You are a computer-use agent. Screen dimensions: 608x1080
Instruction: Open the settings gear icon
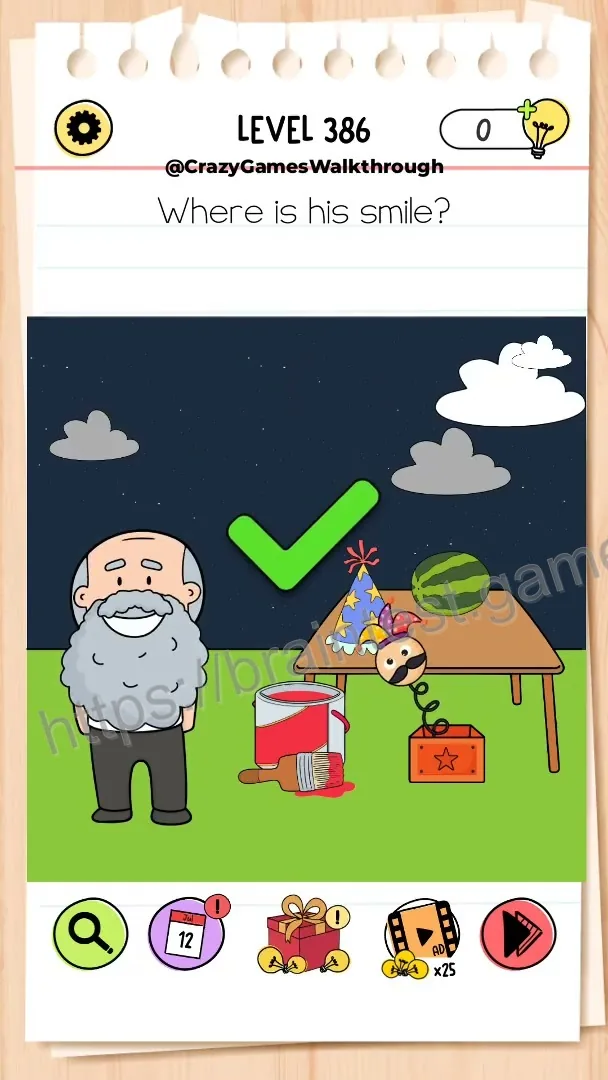(83, 128)
